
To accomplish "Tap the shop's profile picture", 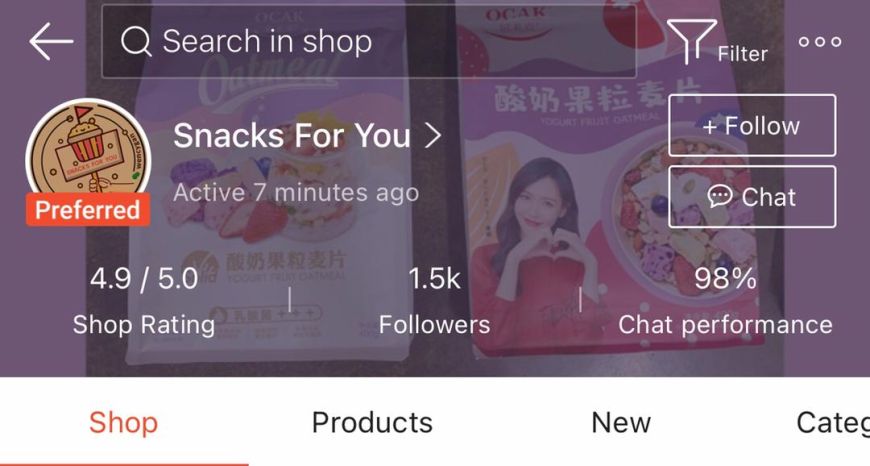I will [87, 156].
